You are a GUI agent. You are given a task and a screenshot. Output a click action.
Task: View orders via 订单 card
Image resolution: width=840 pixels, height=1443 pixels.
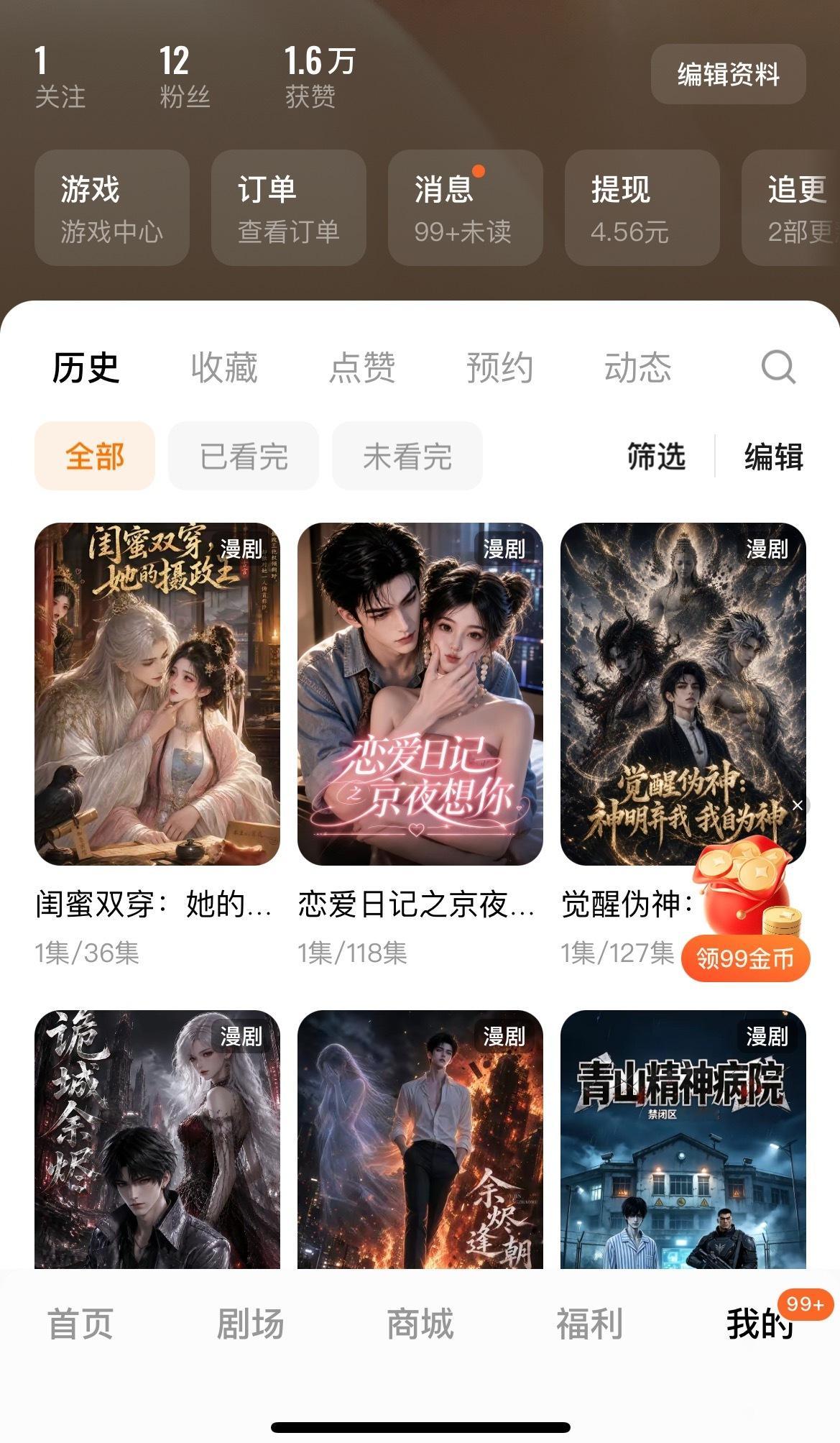[289, 208]
